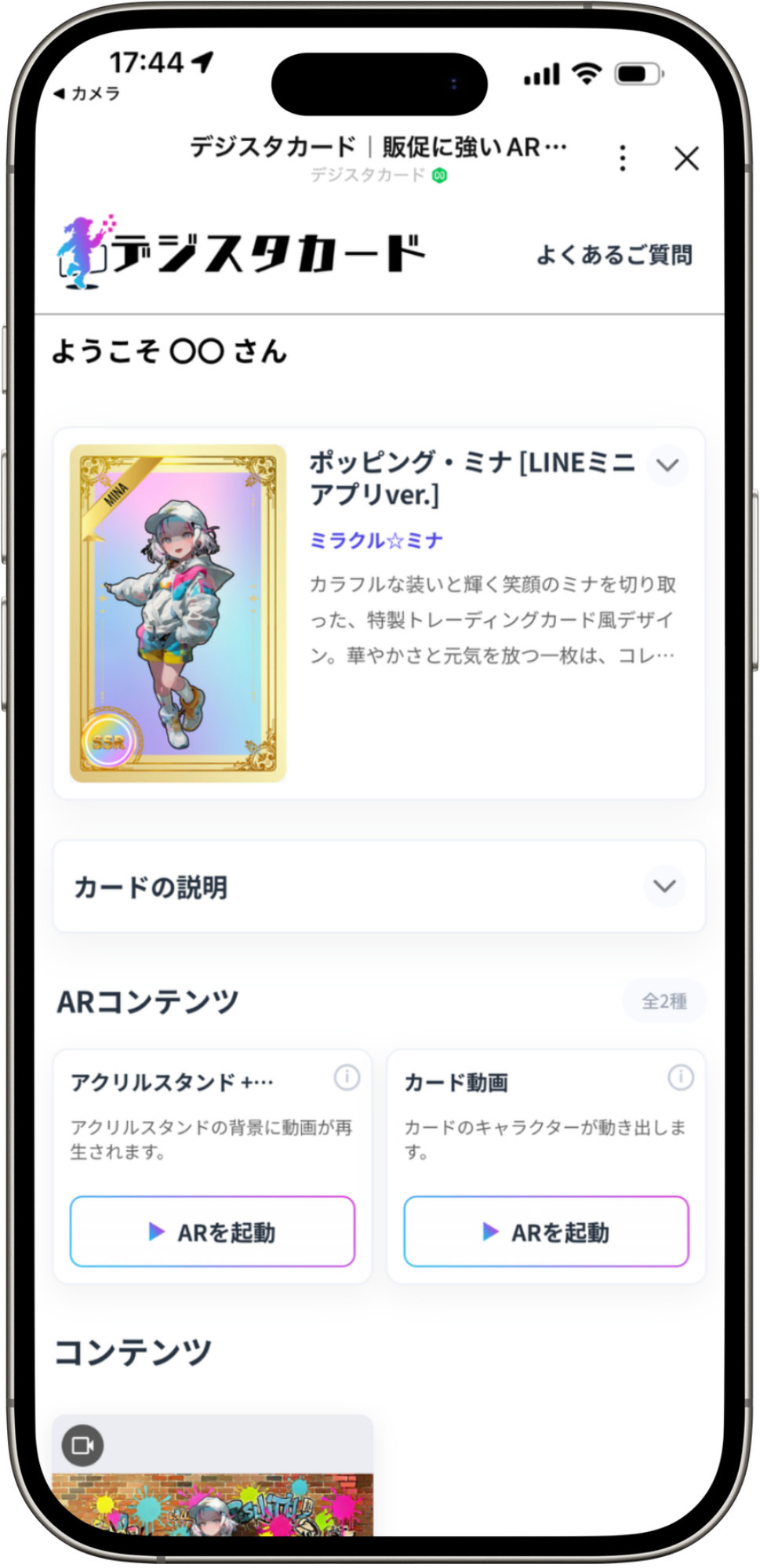Open the よくあるご質問 link
Viewport: 760px width, 1568px height.
pyautogui.click(x=614, y=256)
